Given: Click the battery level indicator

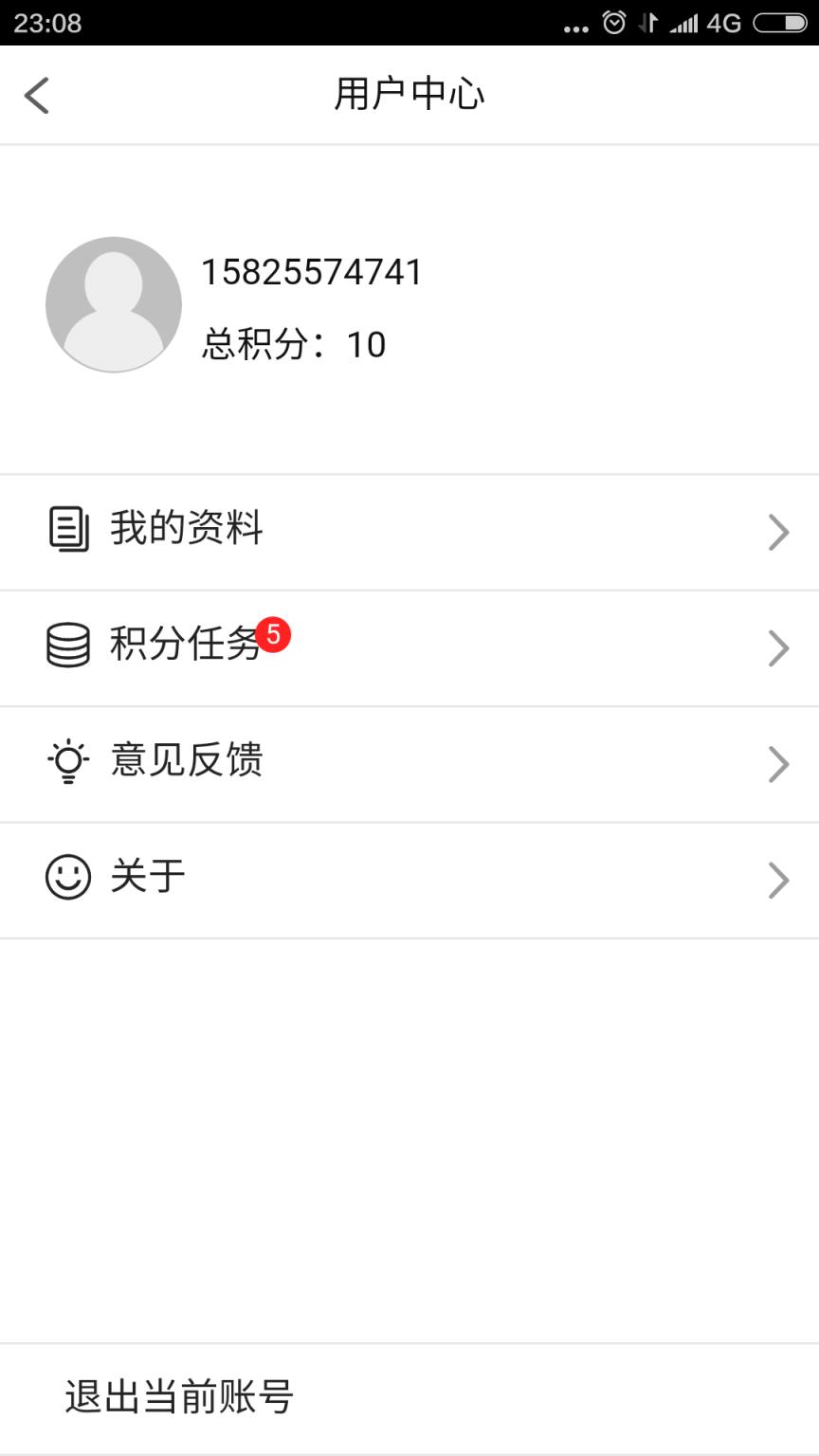Looking at the screenshot, I should [x=781, y=22].
